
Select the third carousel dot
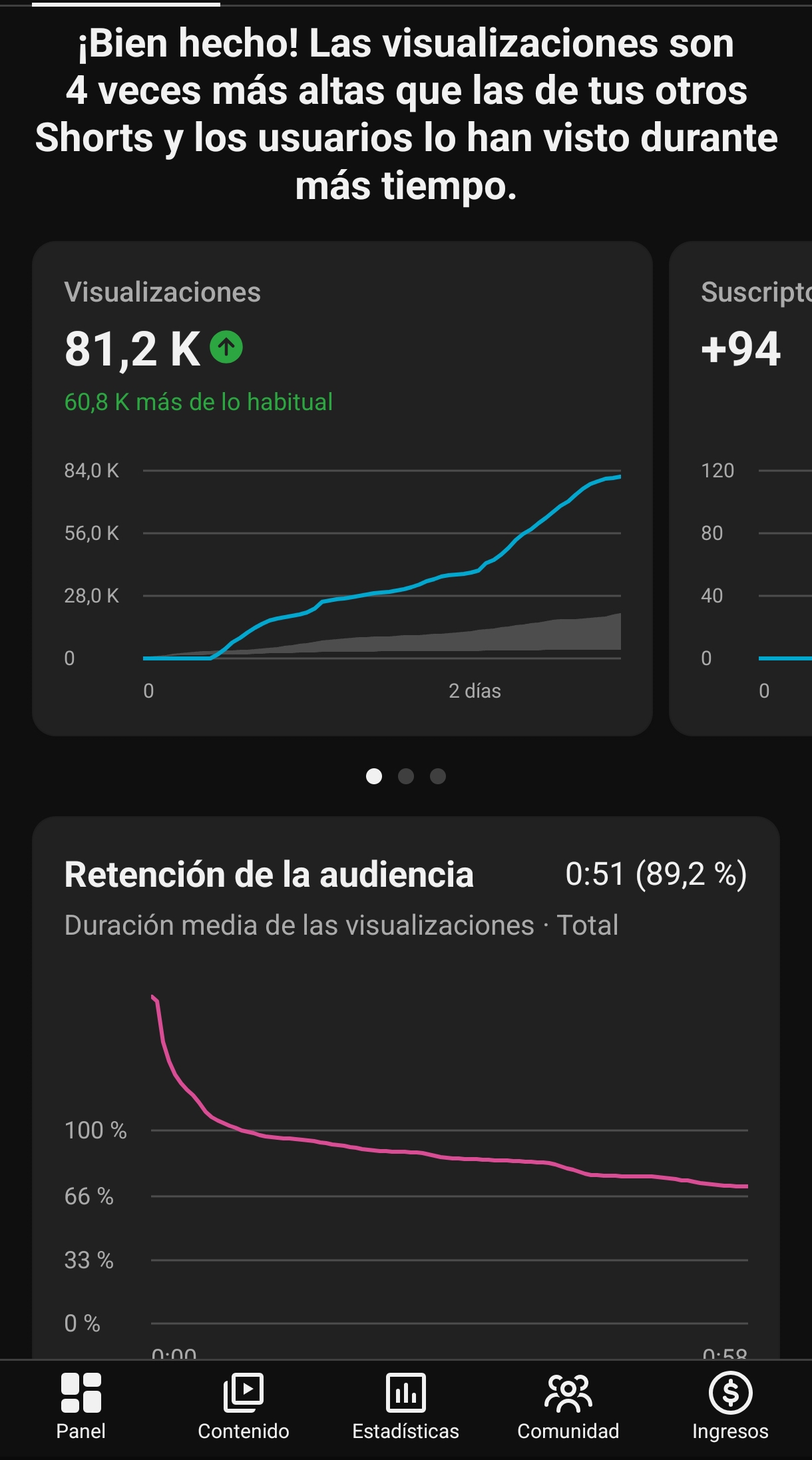click(437, 777)
